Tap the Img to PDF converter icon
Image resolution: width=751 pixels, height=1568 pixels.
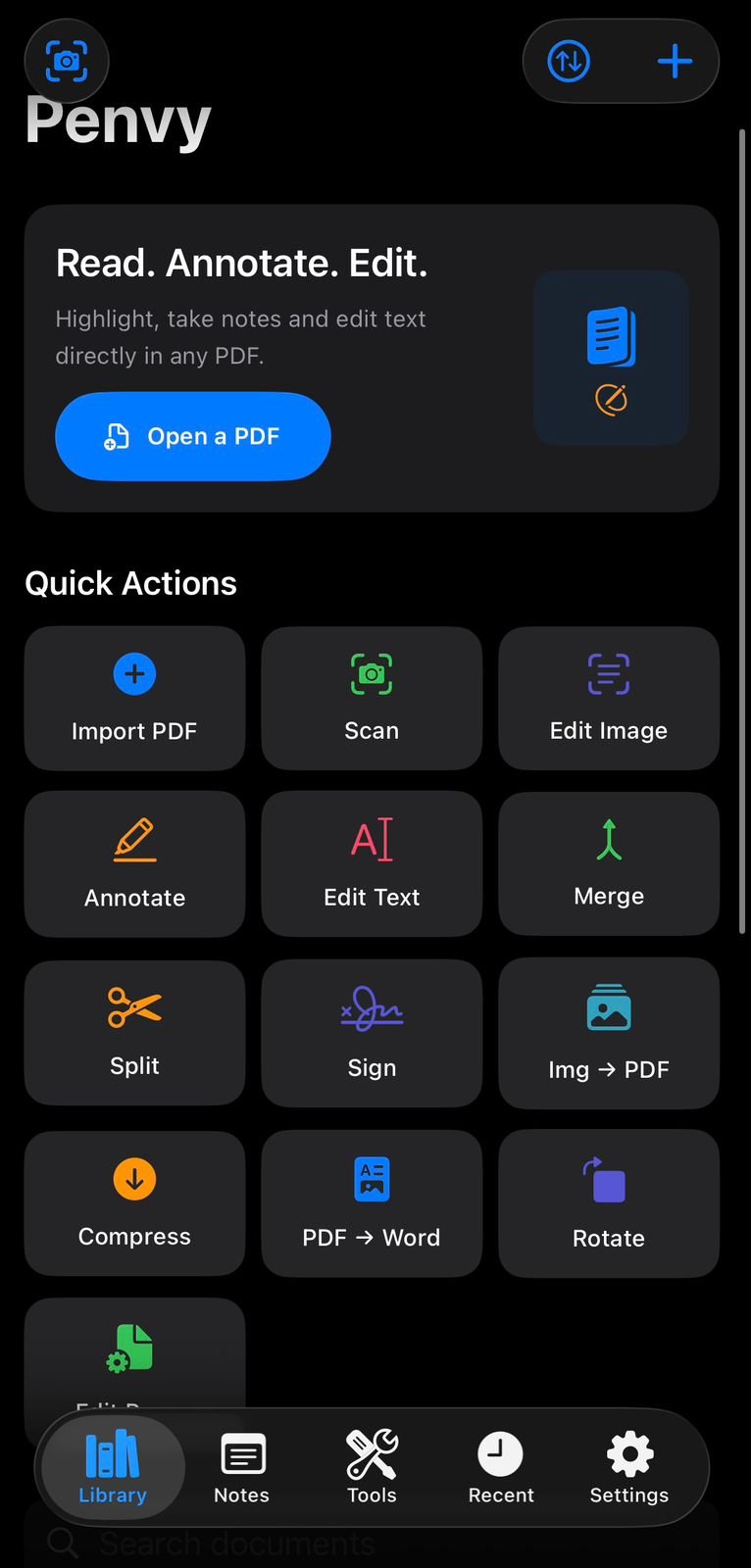tap(608, 1007)
